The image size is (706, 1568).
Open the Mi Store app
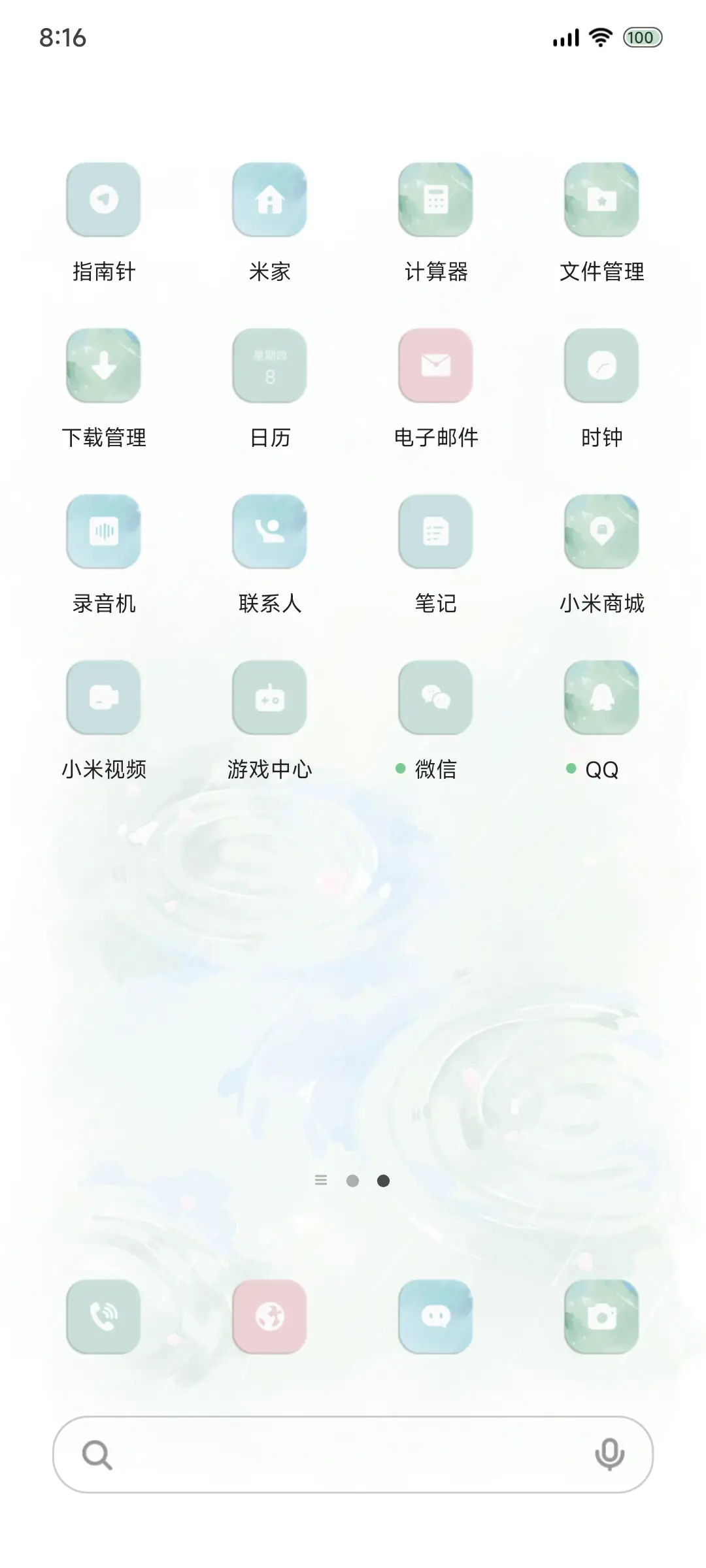(601, 532)
